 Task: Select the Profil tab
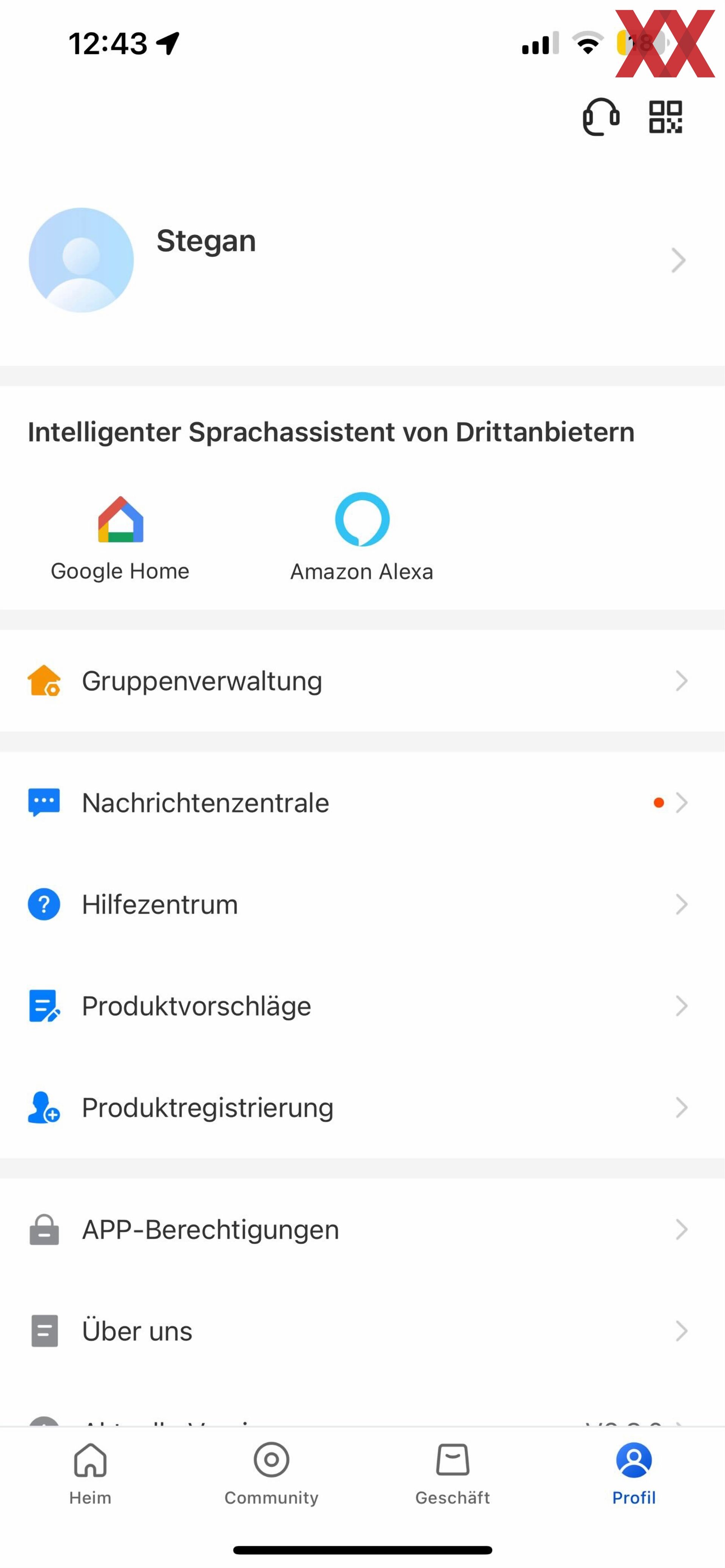pos(634,1474)
